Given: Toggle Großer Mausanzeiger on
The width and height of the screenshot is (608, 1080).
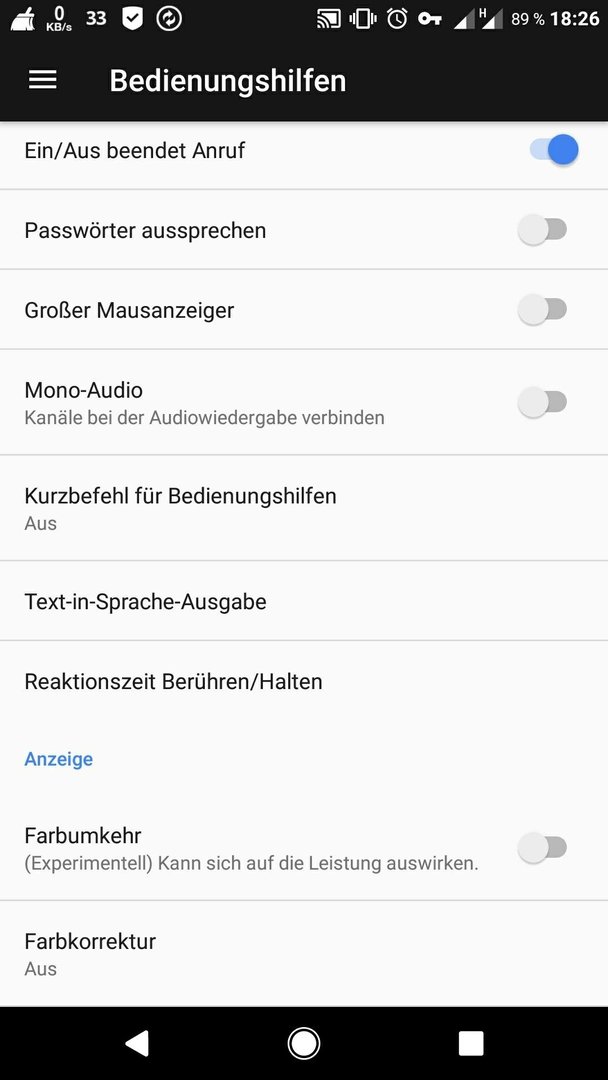Looking at the screenshot, I should coord(543,310).
